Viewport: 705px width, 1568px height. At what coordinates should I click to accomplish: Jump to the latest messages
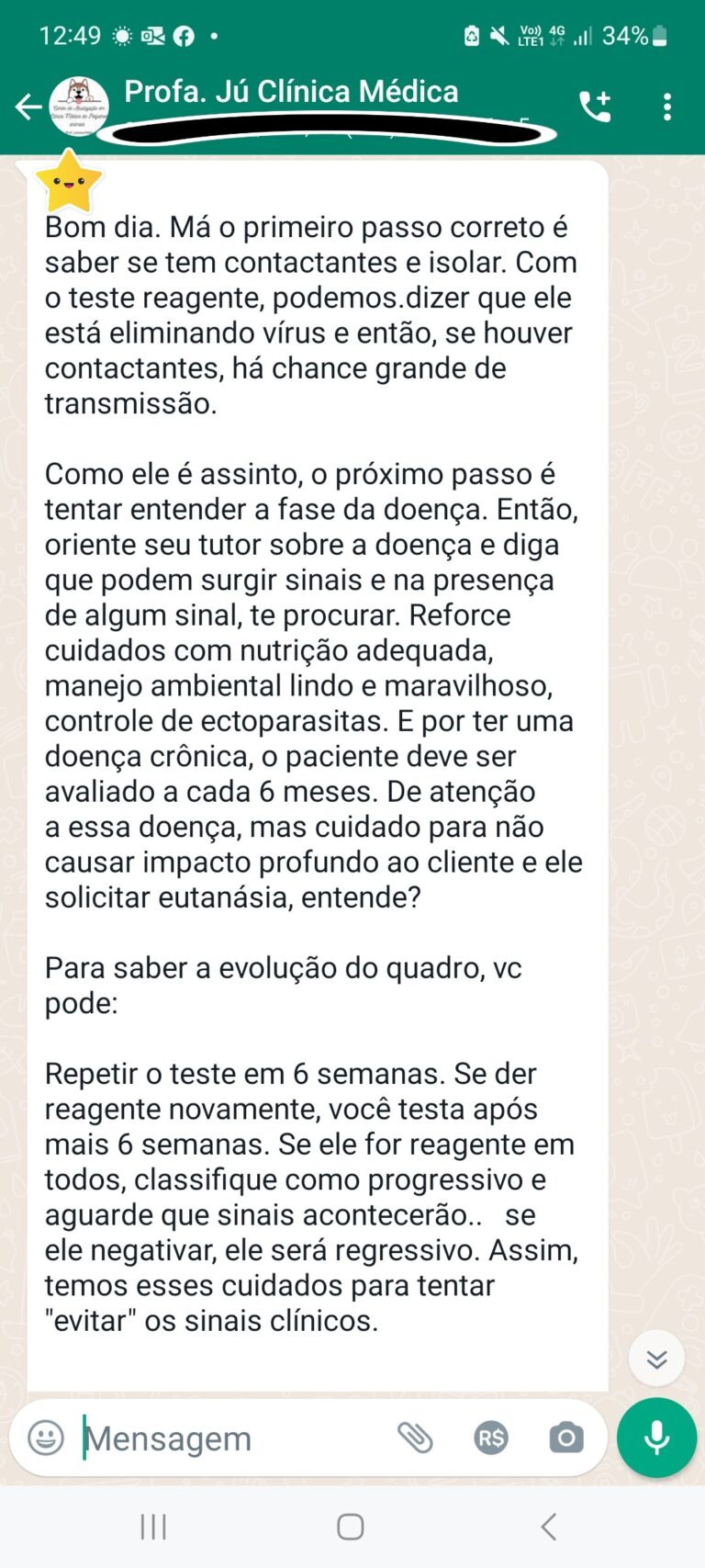(x=656, y=1359)
